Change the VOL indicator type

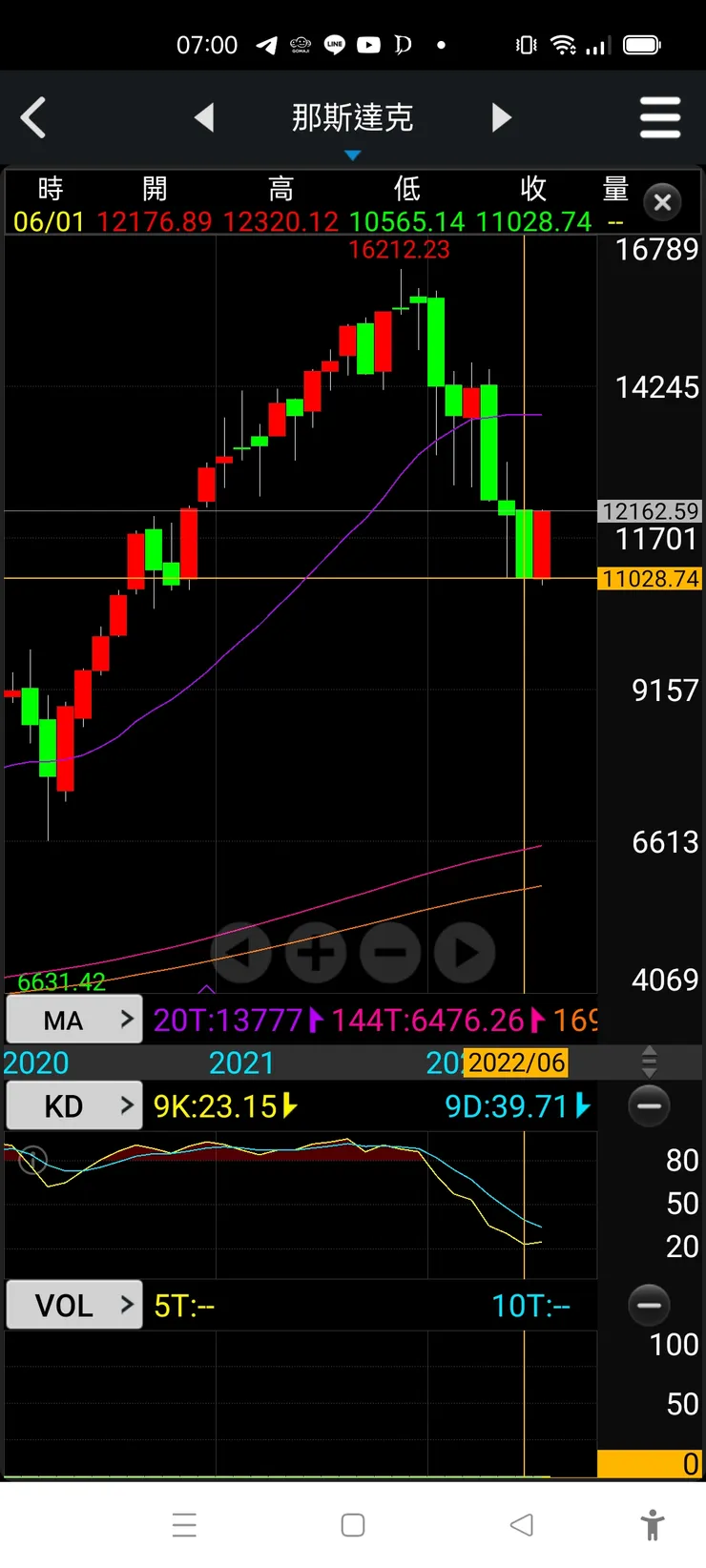(x=74, y=1305)
